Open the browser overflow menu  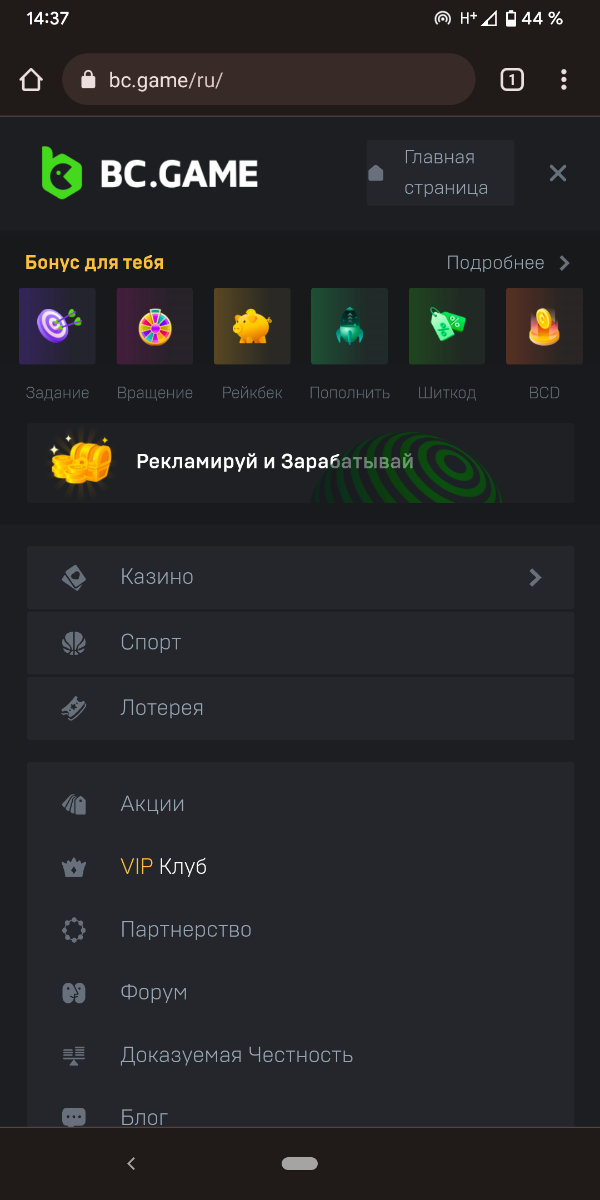(564, 80)
